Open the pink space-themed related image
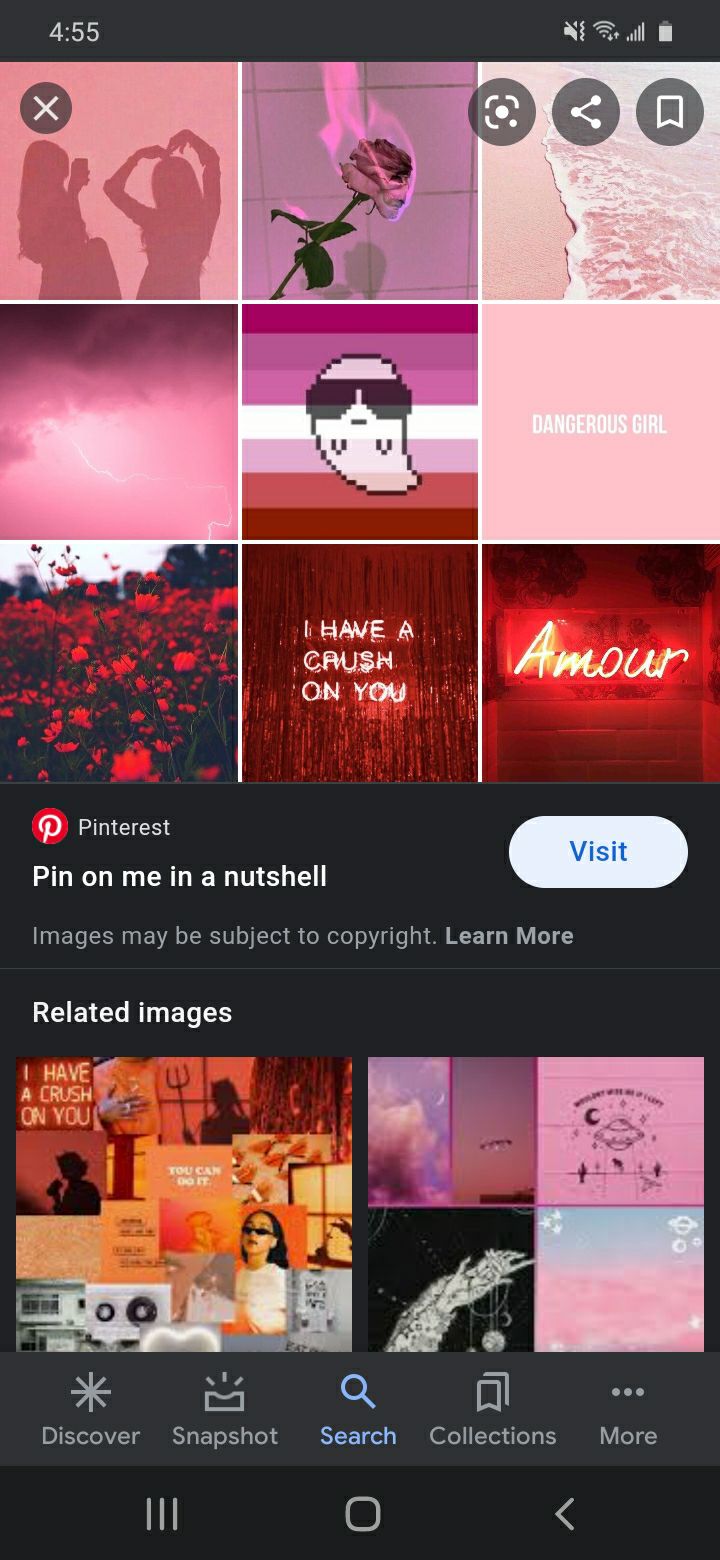 [536, 1204]
